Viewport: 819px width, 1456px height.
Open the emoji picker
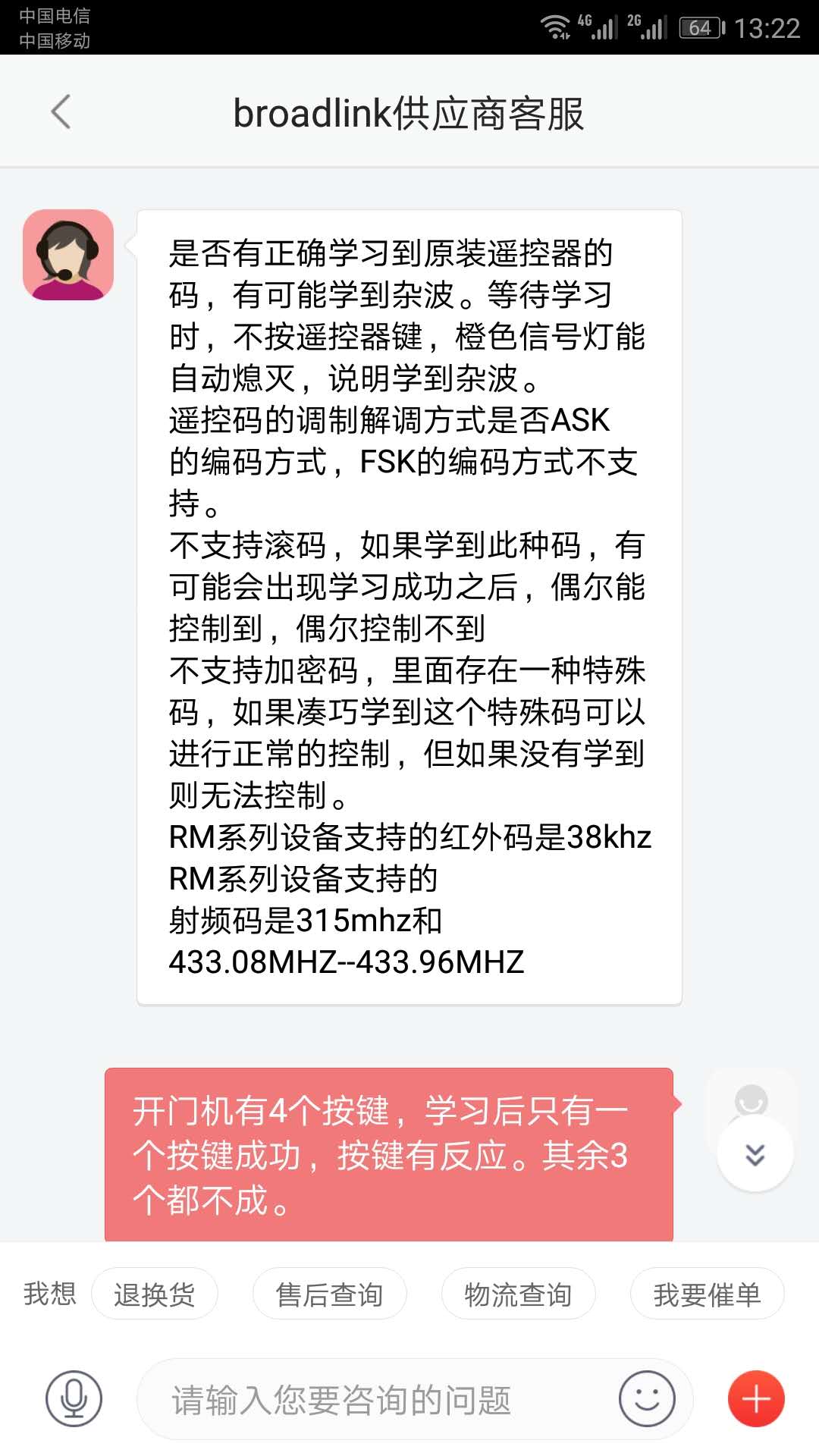pyautogui.click(x=646, y=1399)
